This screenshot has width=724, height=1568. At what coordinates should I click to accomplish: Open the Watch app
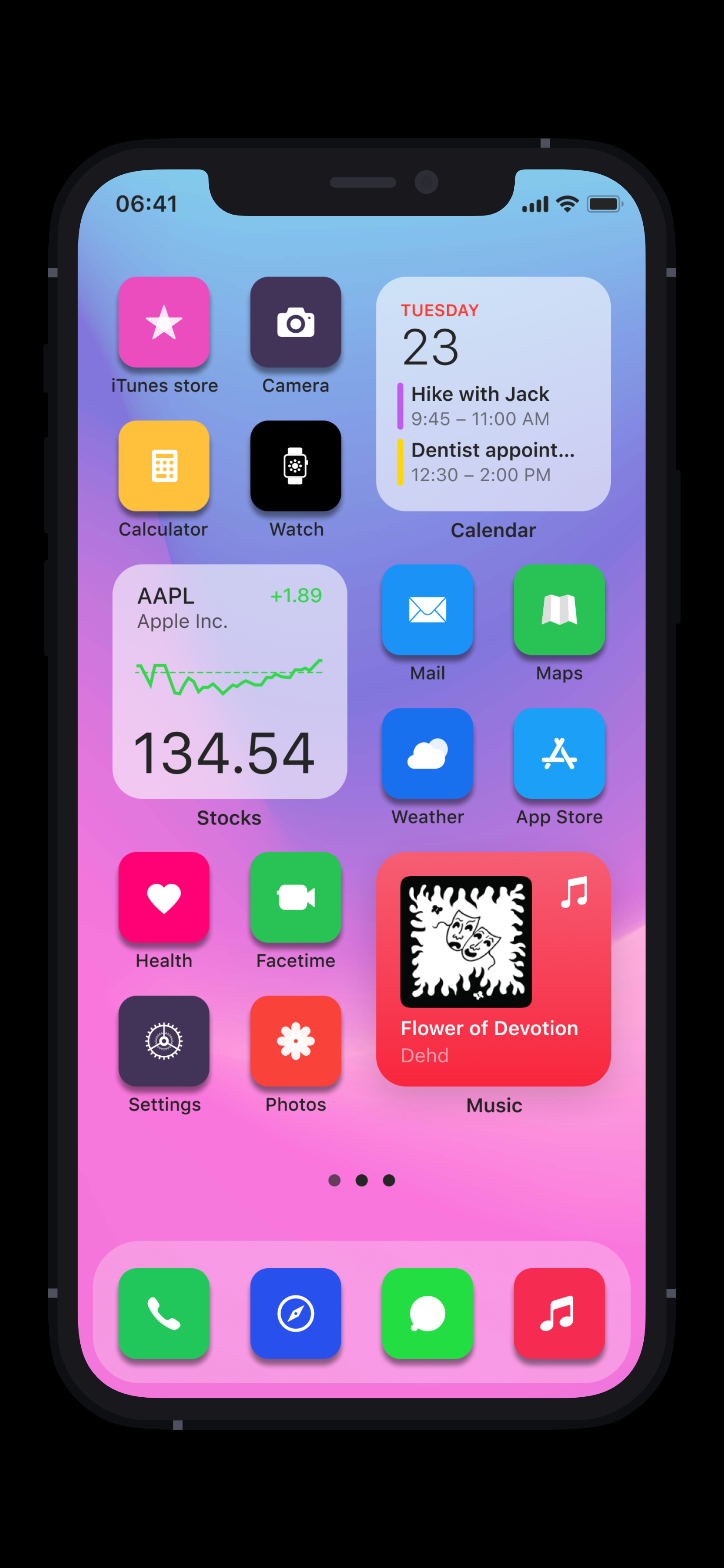click(296, 466)
